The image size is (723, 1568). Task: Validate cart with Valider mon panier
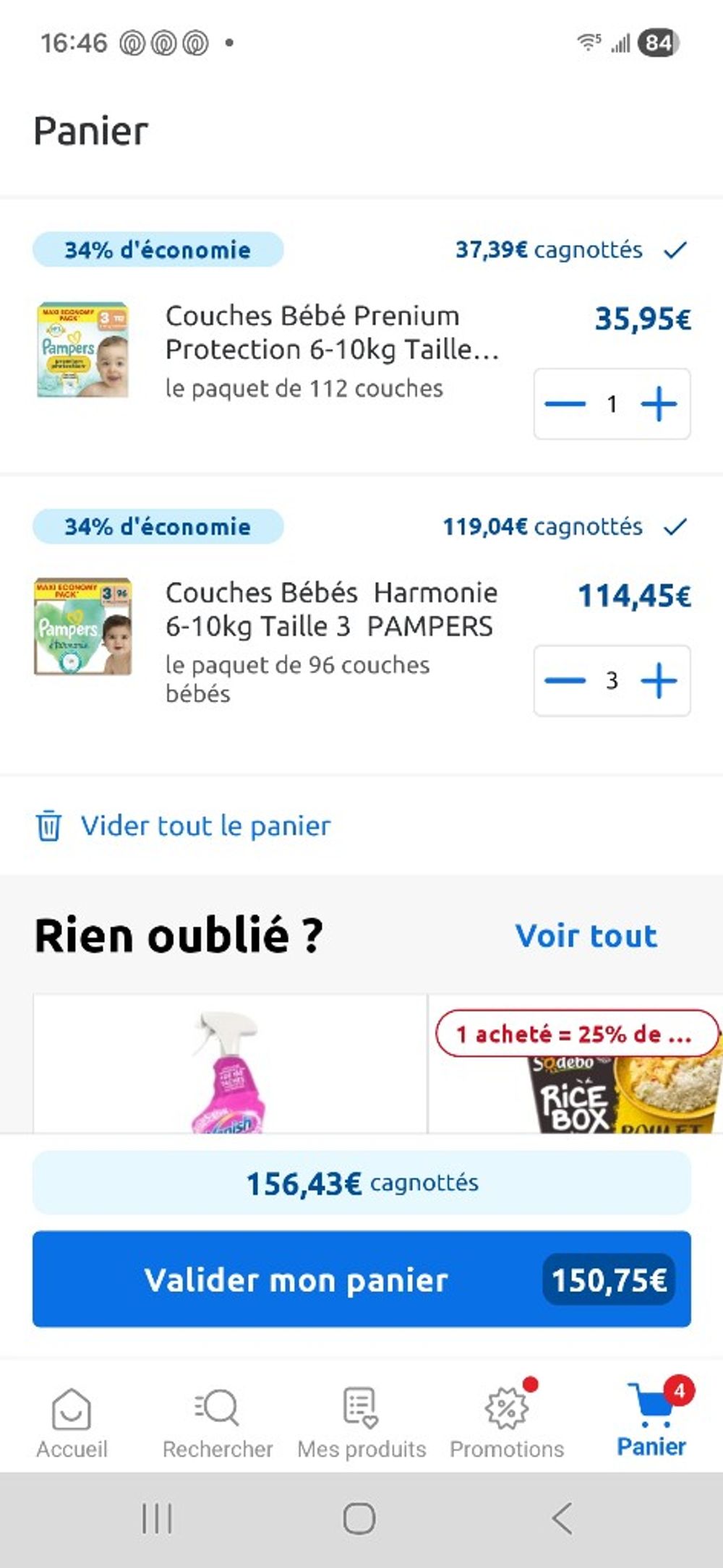pos(361,1279)
